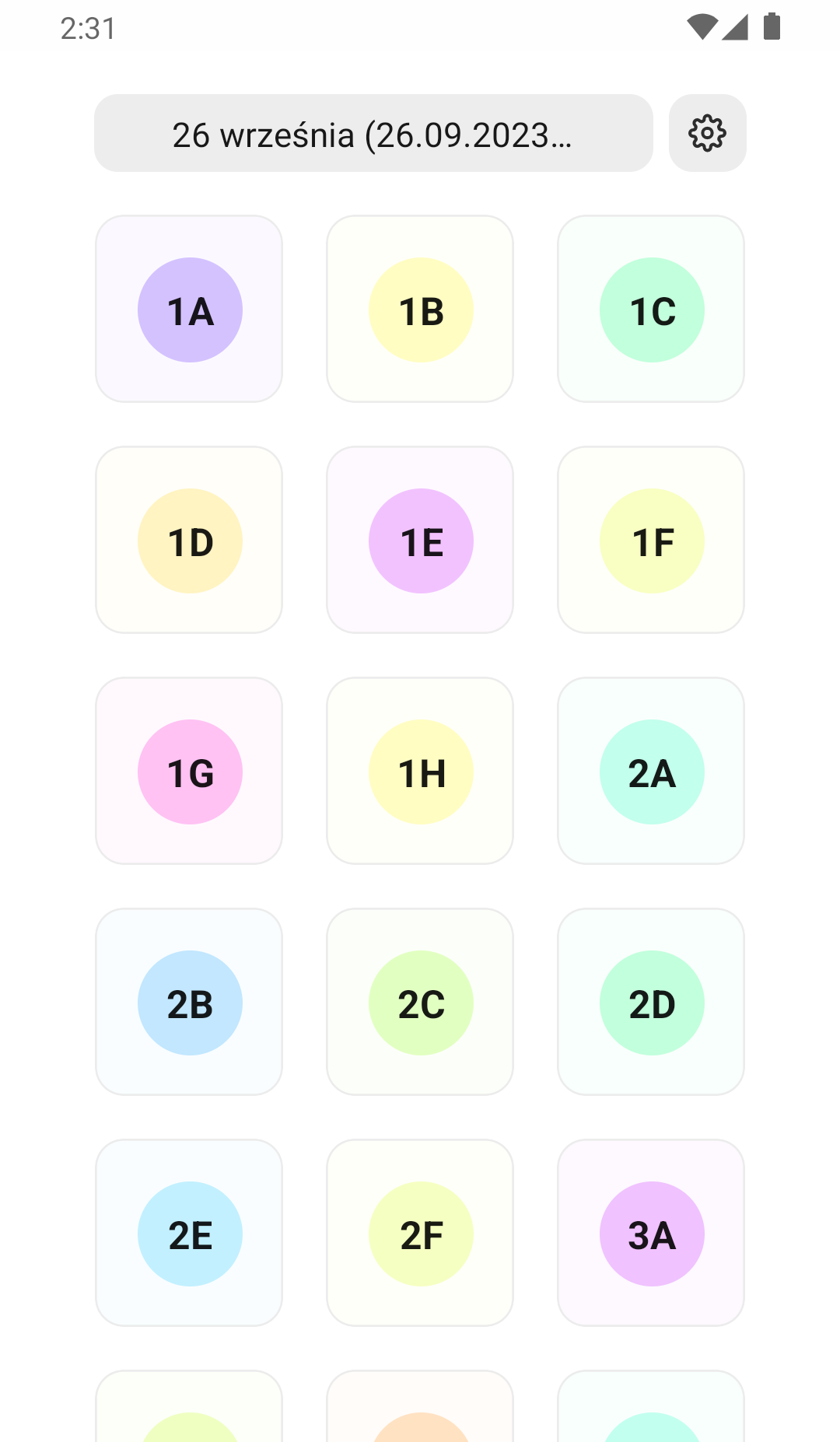The height and width of the screenshot is (1442, 840).
Task: Open the 2A class card
Action: (x=651, y=772)
